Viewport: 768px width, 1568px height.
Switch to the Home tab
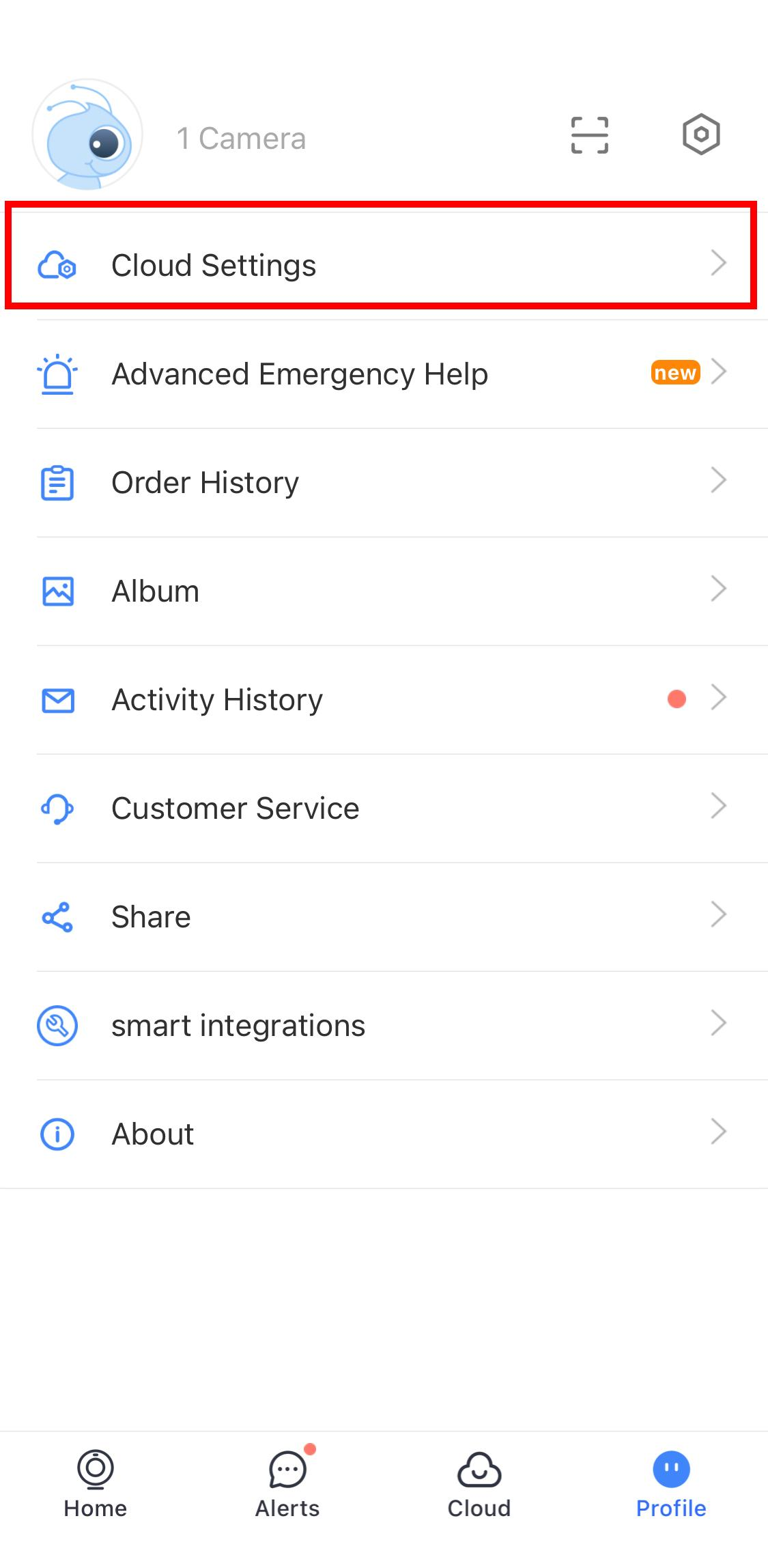pos(96,1483)
